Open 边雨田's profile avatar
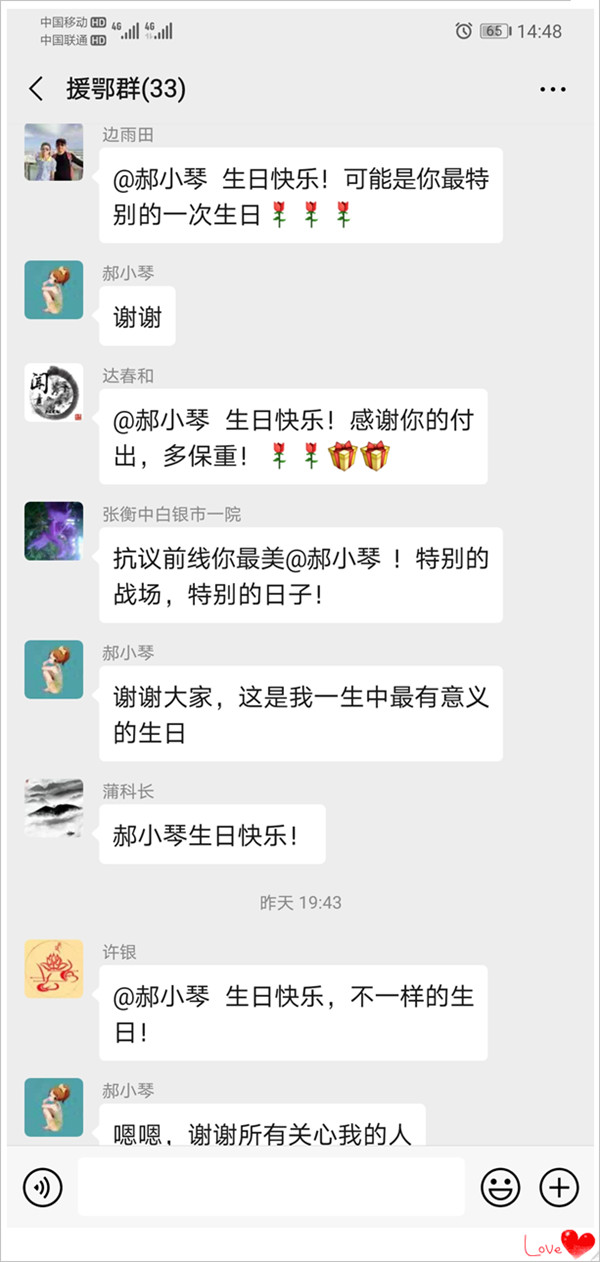The image size is (600, 1262). click(54, 153)
